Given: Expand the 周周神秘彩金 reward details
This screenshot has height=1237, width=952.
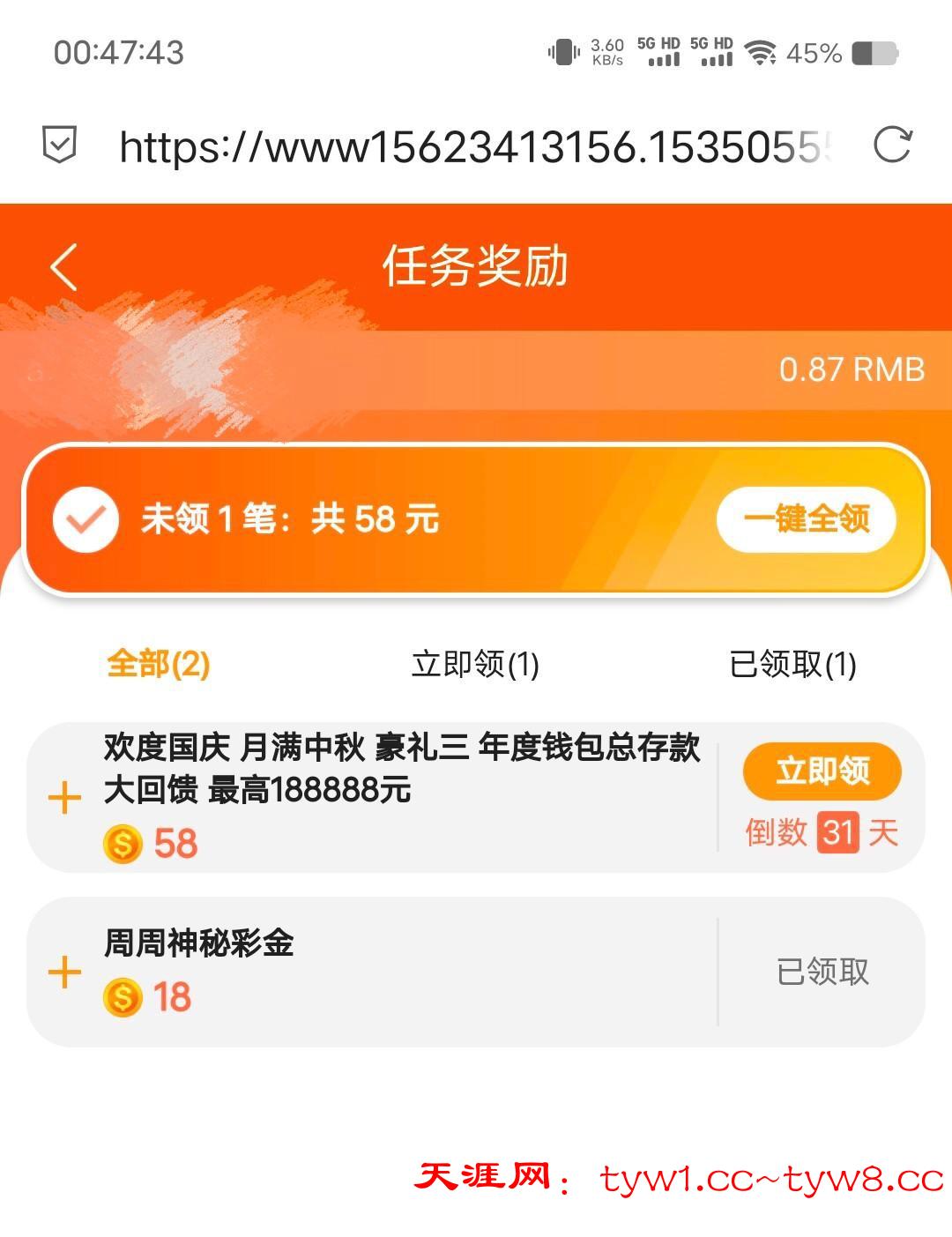Looking at the screenshot, I should click(x=64, y=972).
